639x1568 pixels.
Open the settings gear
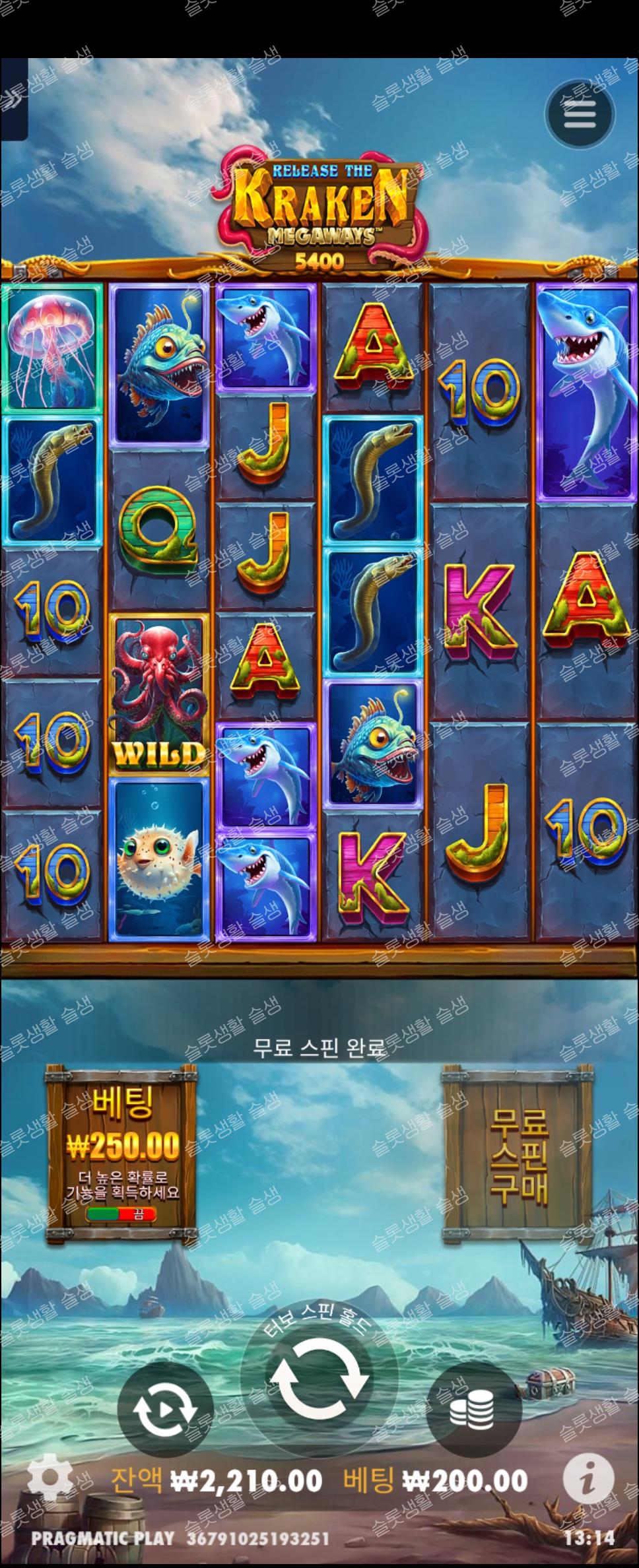pos(49,1478)
